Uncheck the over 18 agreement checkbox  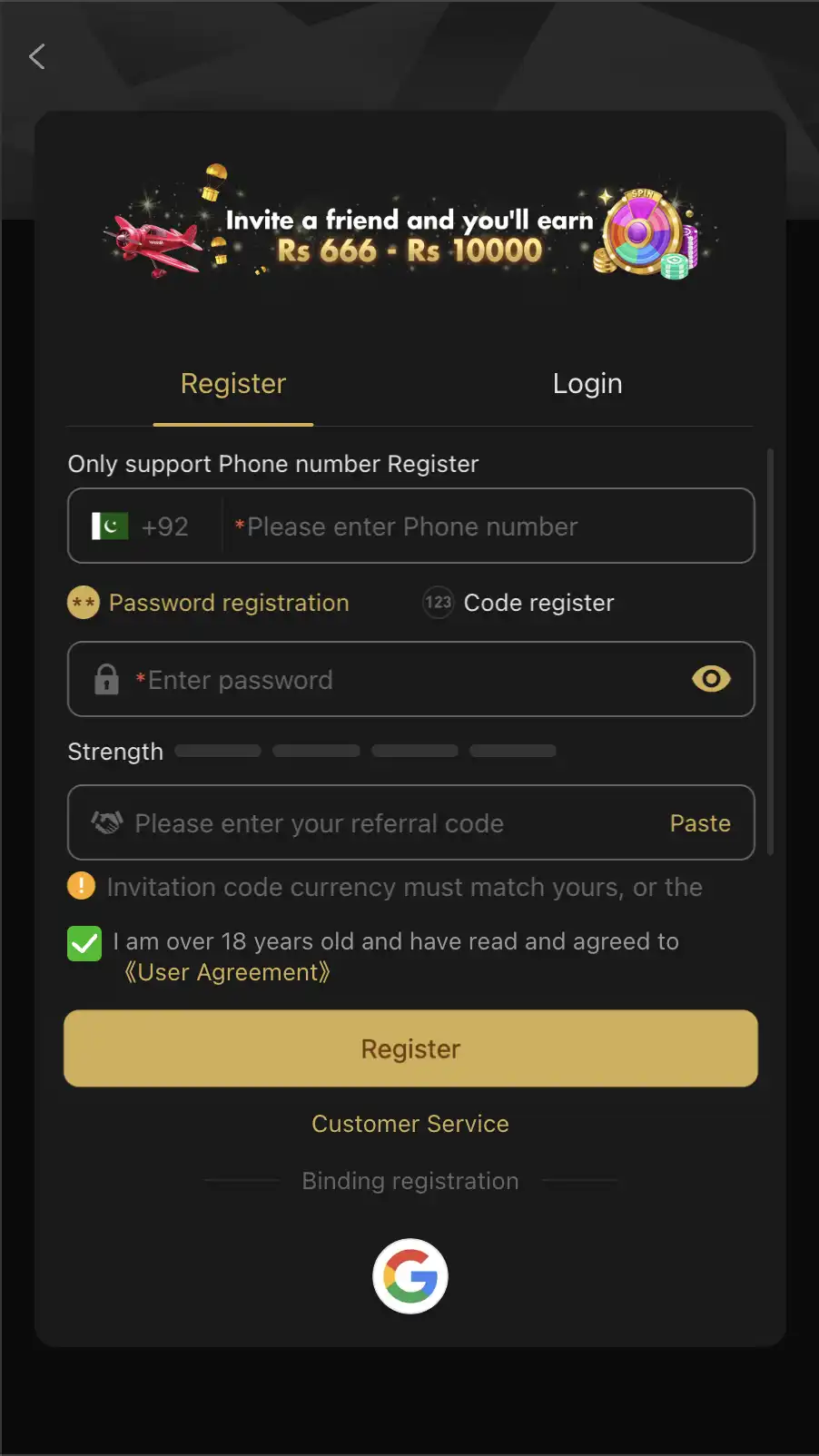tap(84, 943)
